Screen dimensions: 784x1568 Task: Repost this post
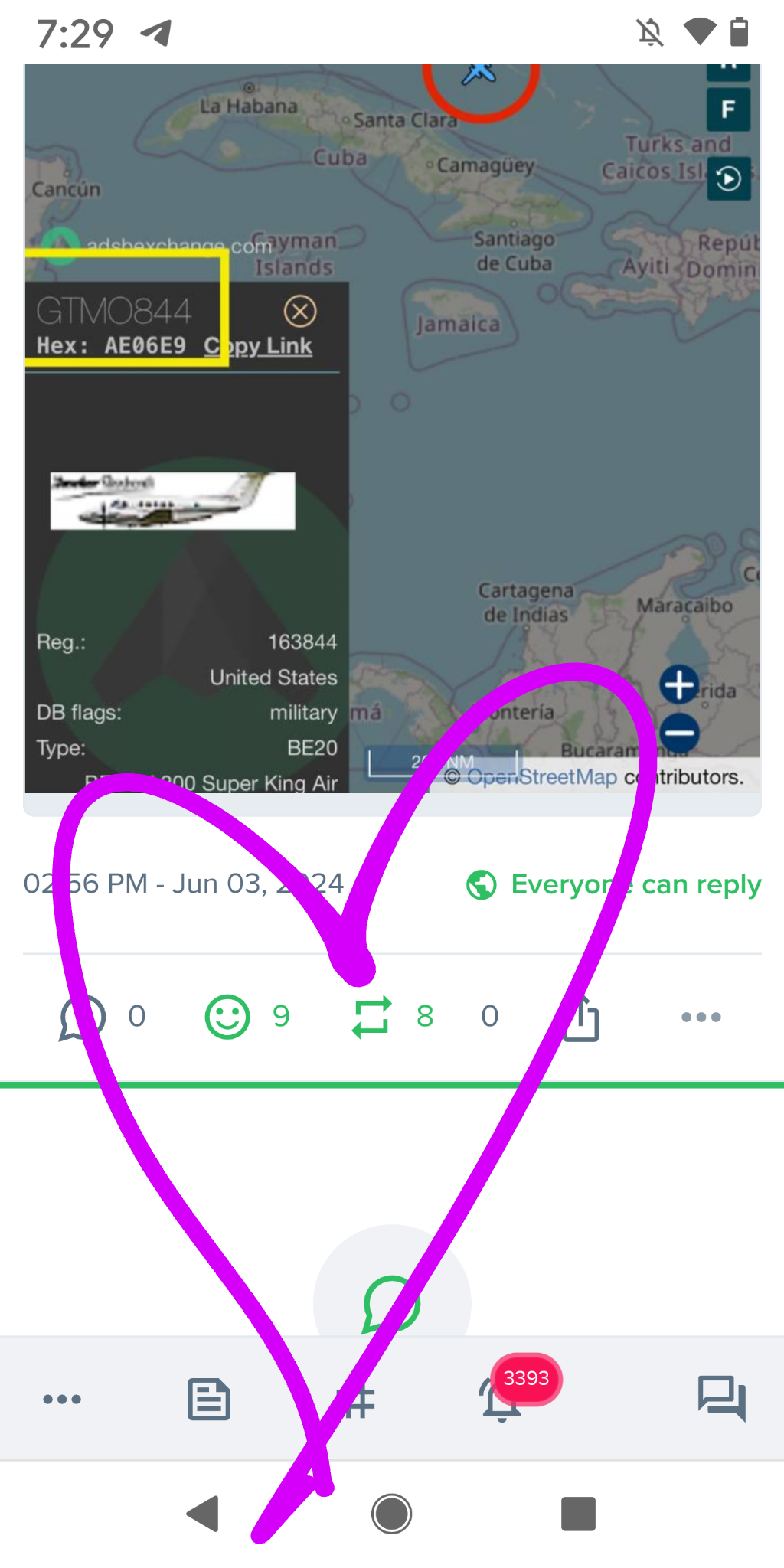(372, 1017)
